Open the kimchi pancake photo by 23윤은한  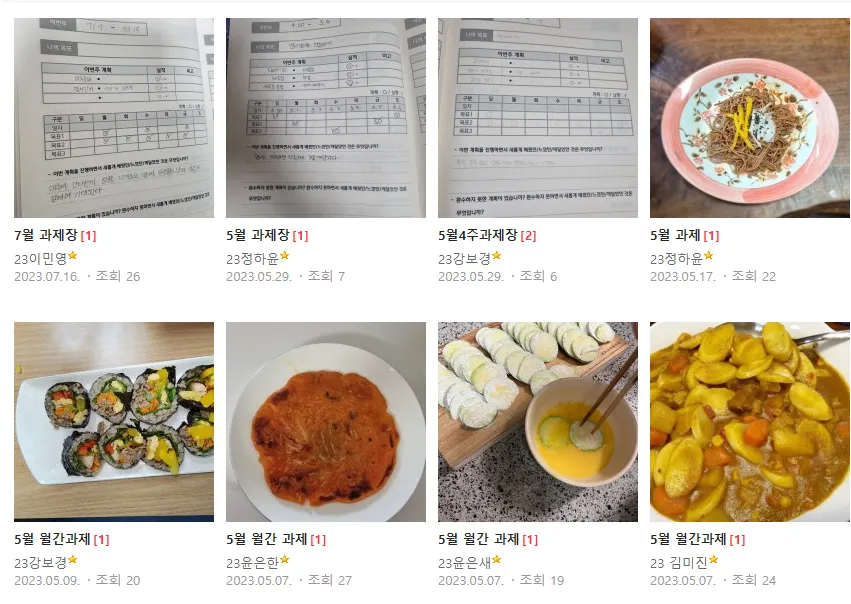pos(326,422)
